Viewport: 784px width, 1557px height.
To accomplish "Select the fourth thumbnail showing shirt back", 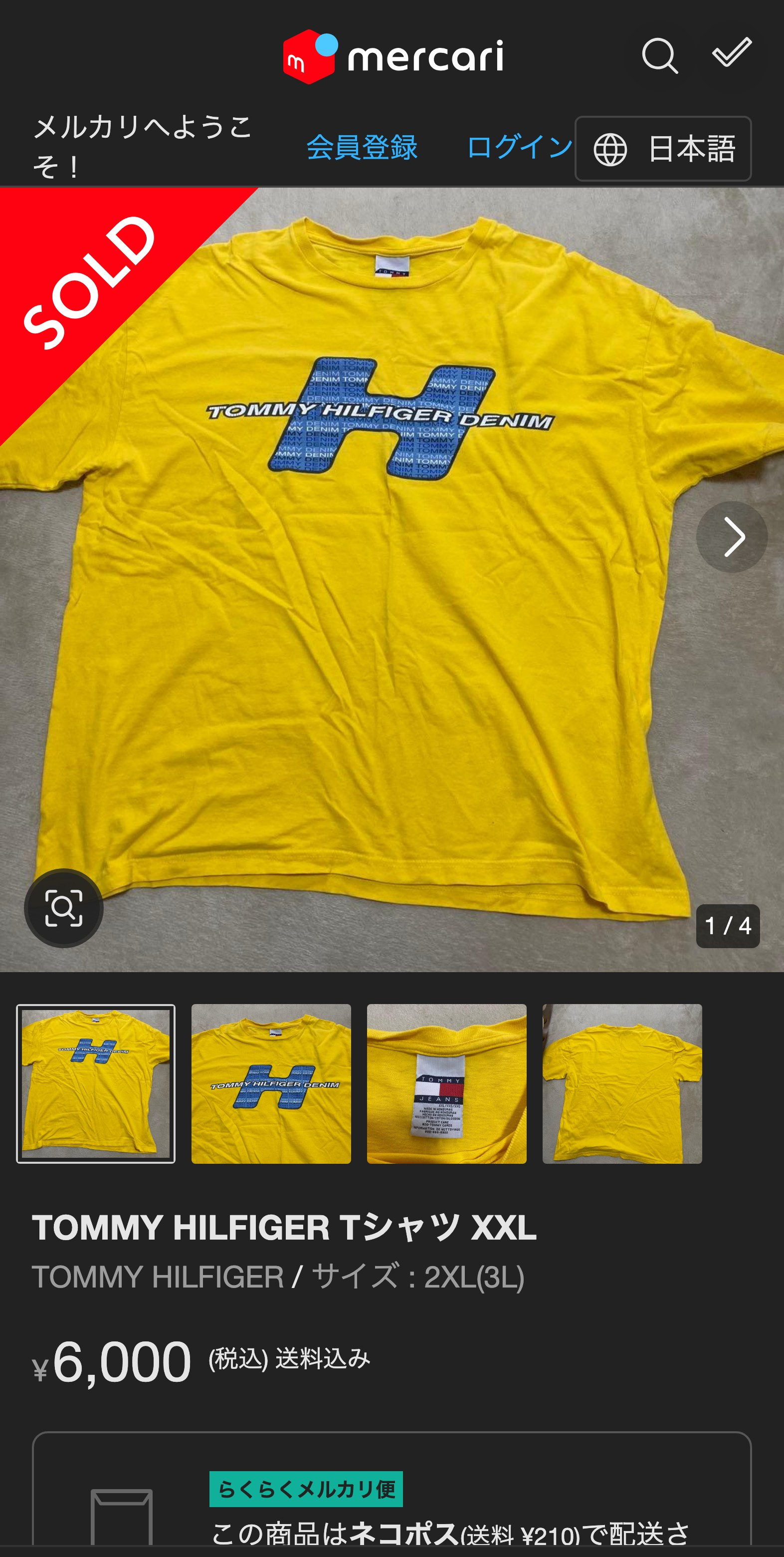I will [622, 1084].
